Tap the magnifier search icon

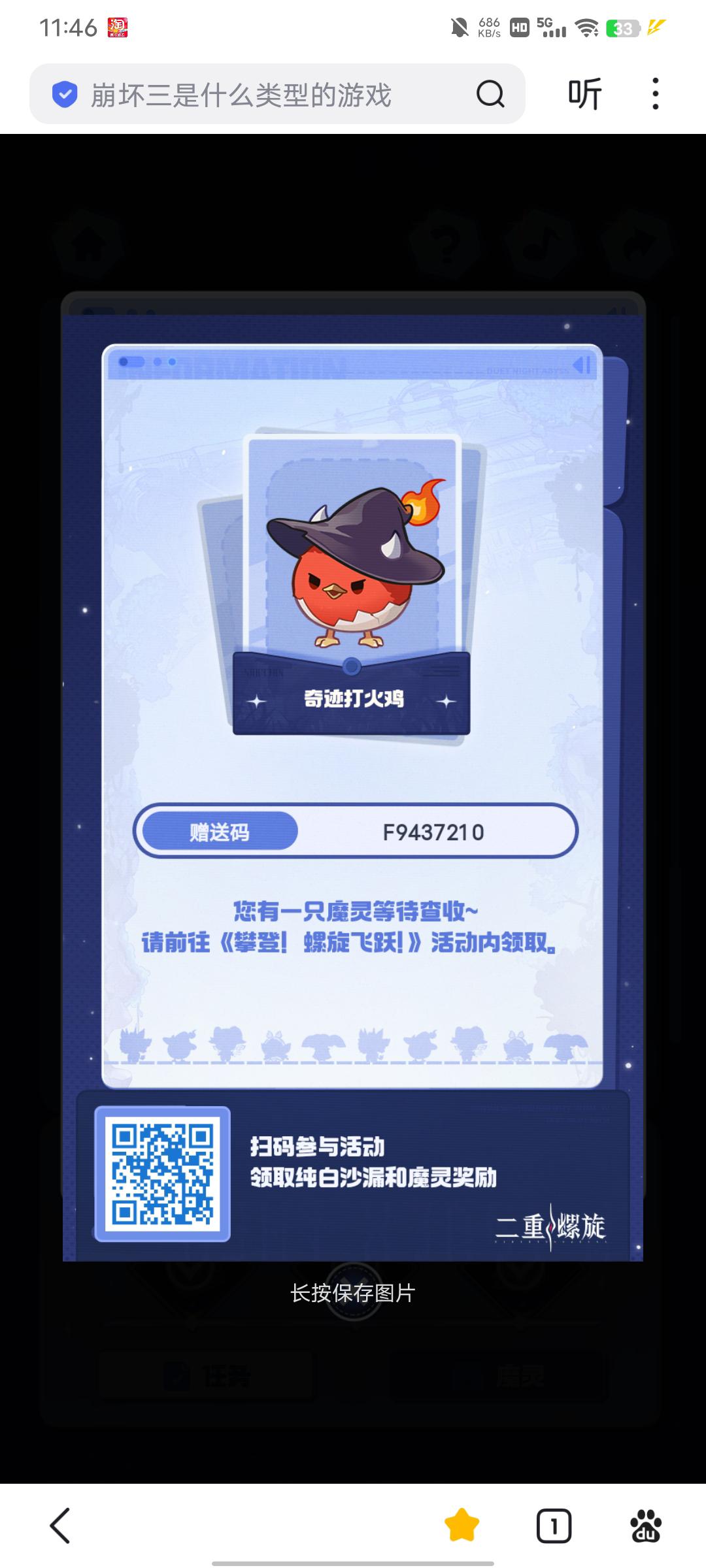point(490,94)
